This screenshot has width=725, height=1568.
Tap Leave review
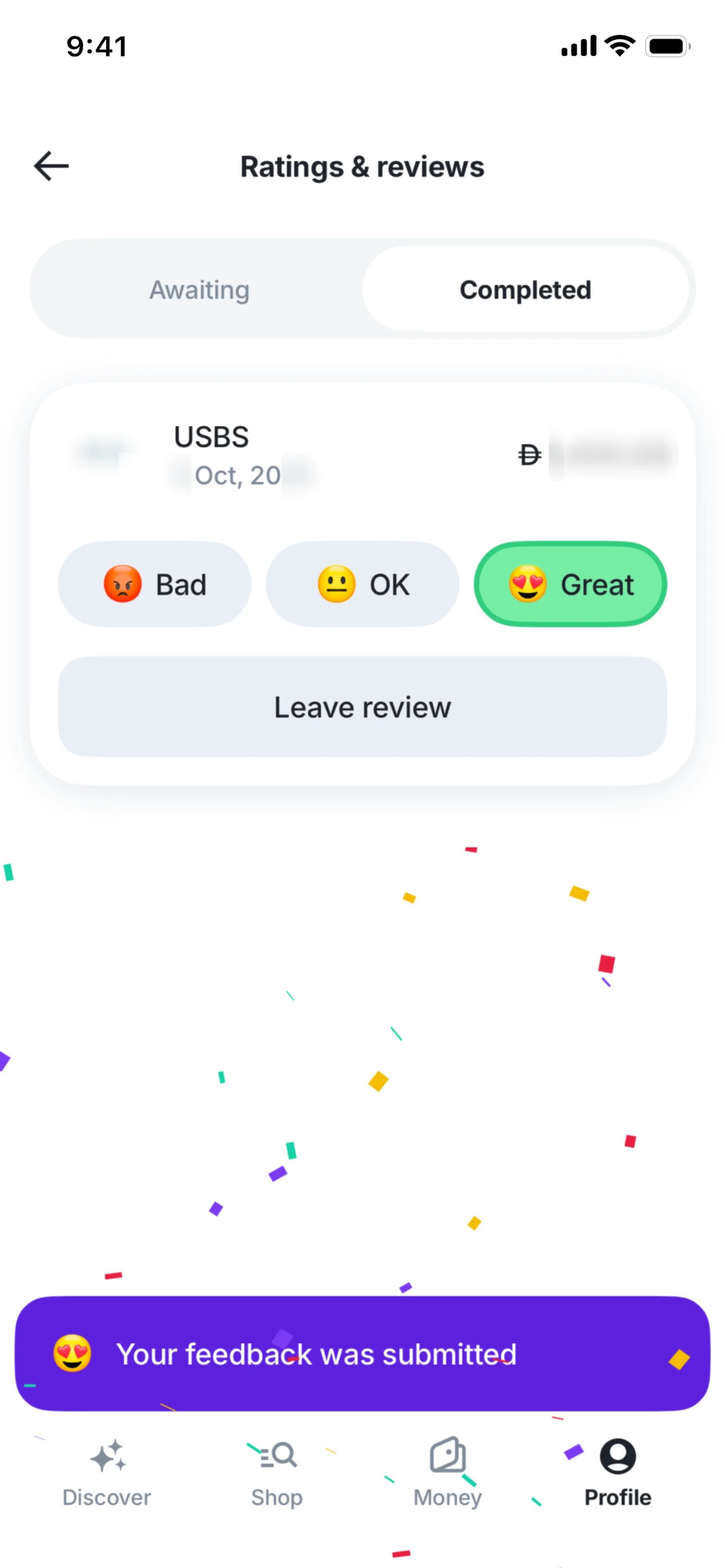pyautogui.click(x=362, y=707)
